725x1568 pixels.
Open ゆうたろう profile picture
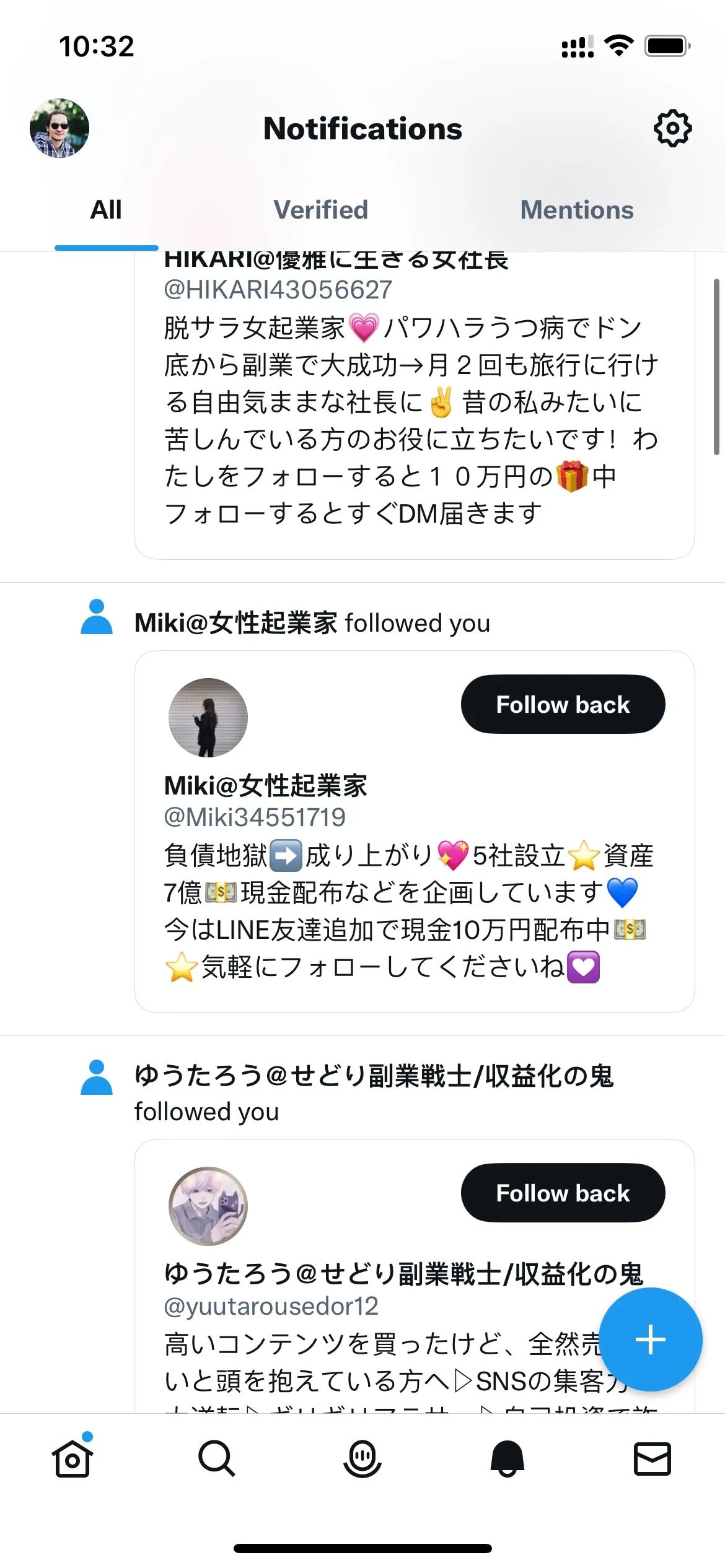208,1206
